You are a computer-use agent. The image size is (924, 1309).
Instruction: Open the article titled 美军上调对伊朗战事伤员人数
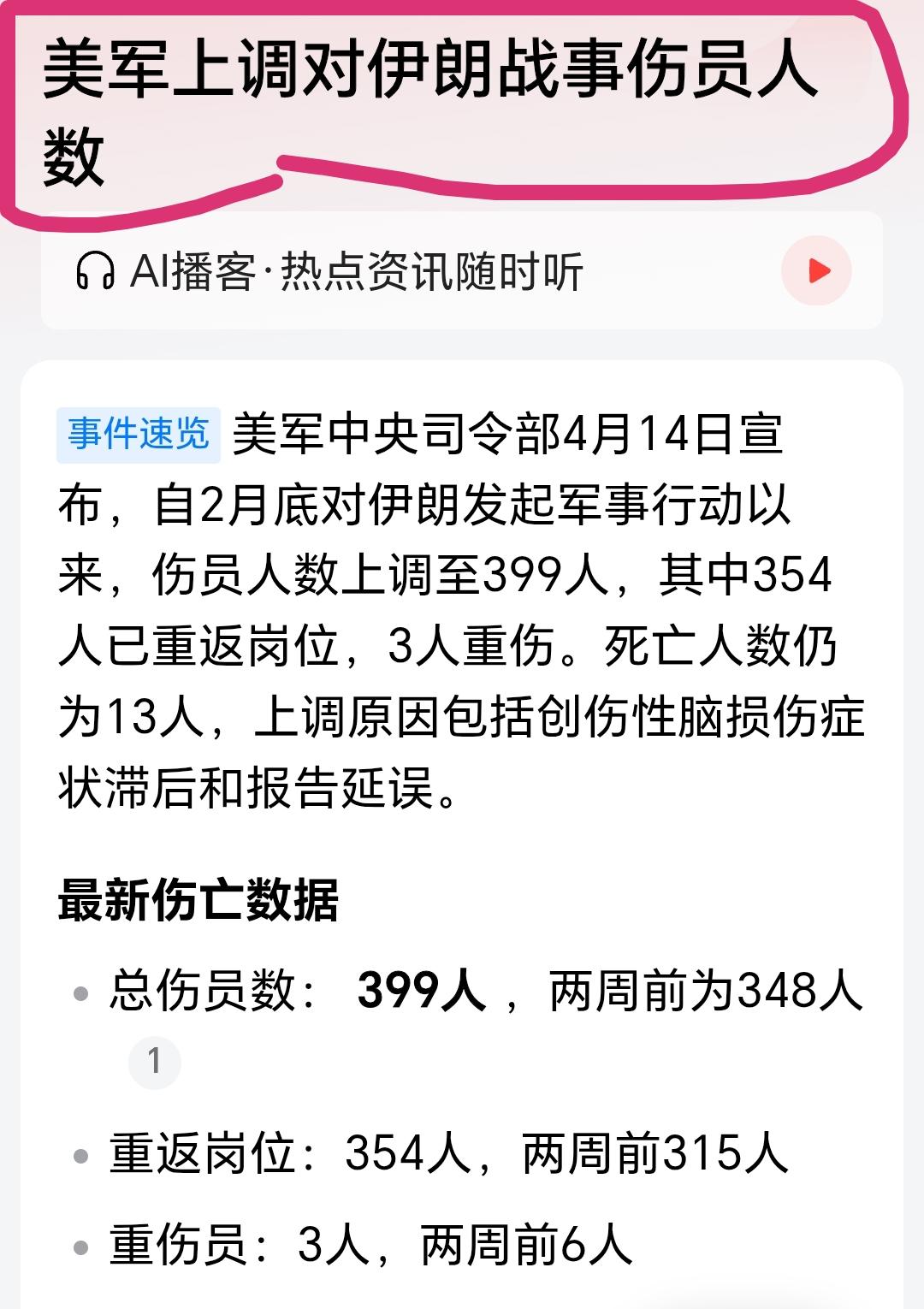tap(428, 77)
